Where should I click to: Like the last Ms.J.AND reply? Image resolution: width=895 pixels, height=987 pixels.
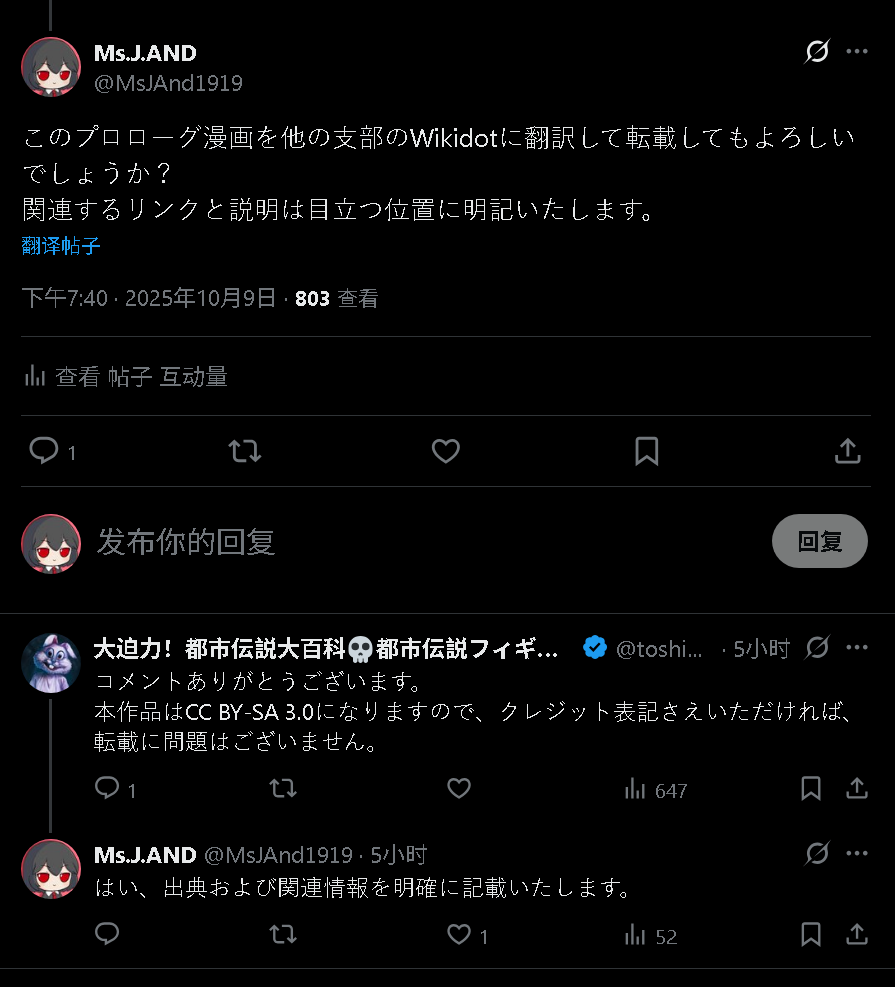[459, 935]
